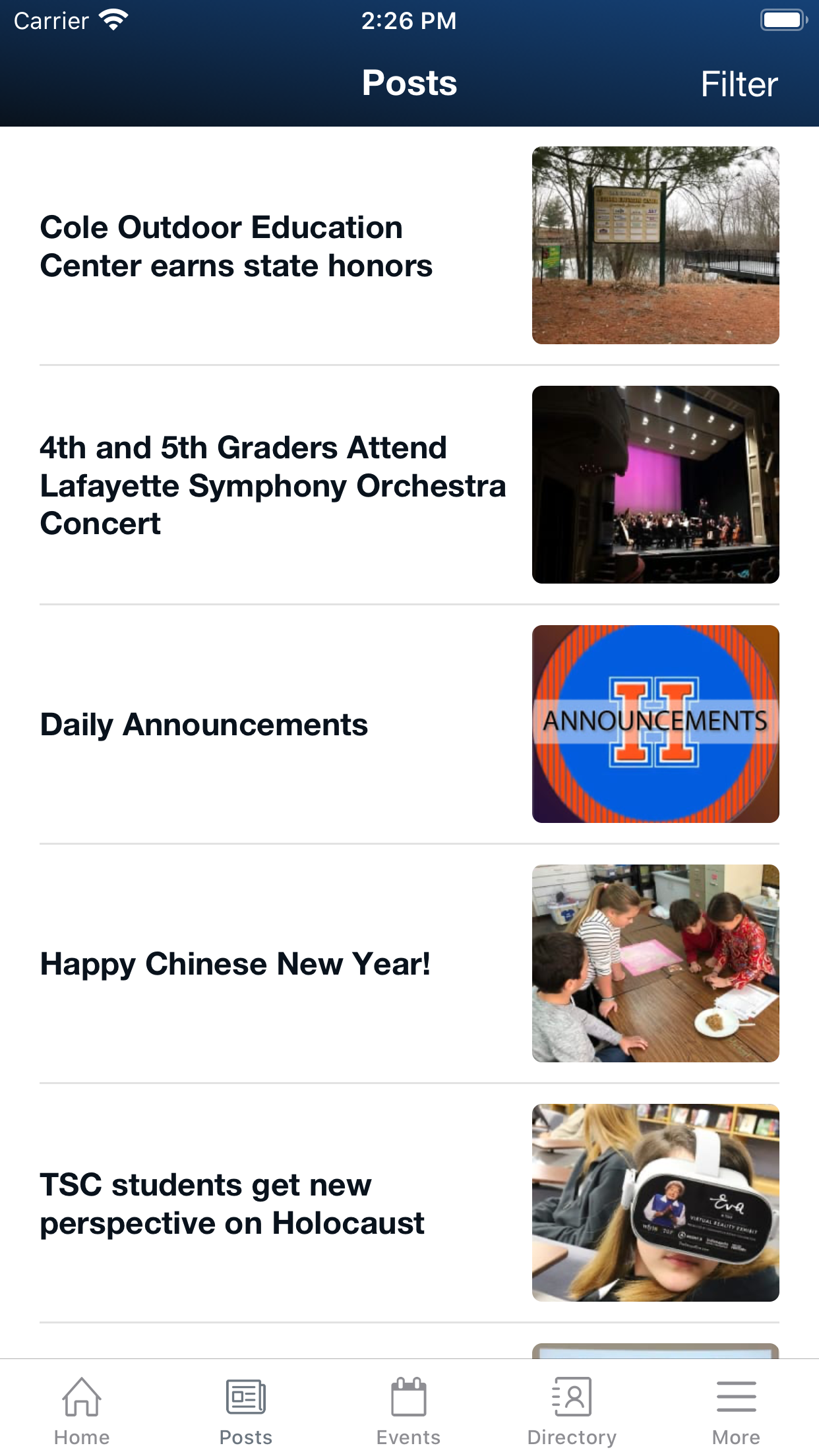Open TSC students Holocaust perspective post
Screen dimensions: 819x1456
coord(232,1203)
